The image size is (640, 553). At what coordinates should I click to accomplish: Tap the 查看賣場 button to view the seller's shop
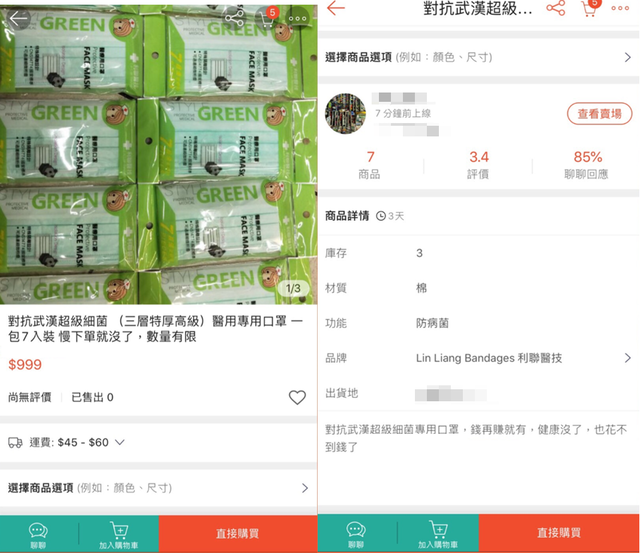[x=599, y=114]
